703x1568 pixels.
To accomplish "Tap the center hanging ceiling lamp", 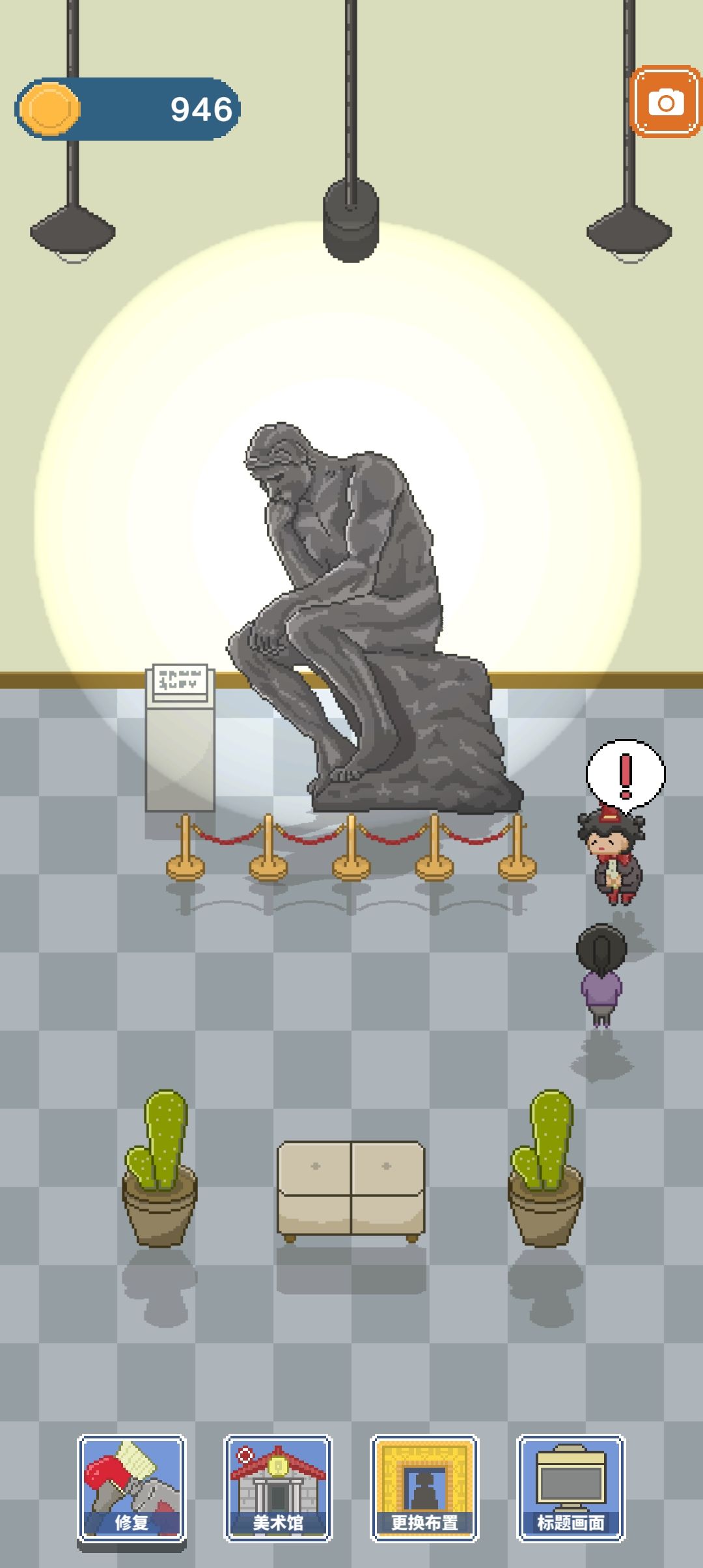I will 351,215.
